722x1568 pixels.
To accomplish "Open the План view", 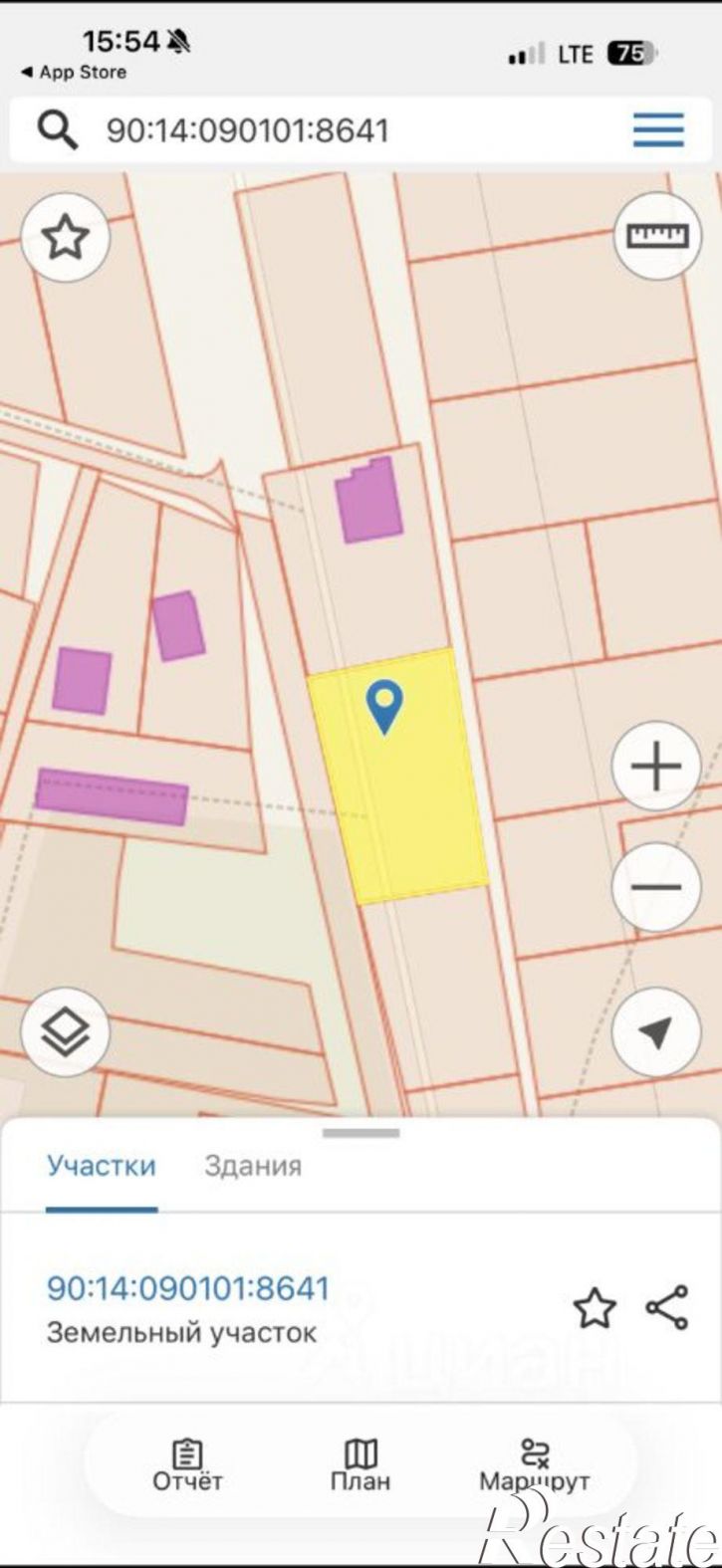I will (x=361, y=1463).
